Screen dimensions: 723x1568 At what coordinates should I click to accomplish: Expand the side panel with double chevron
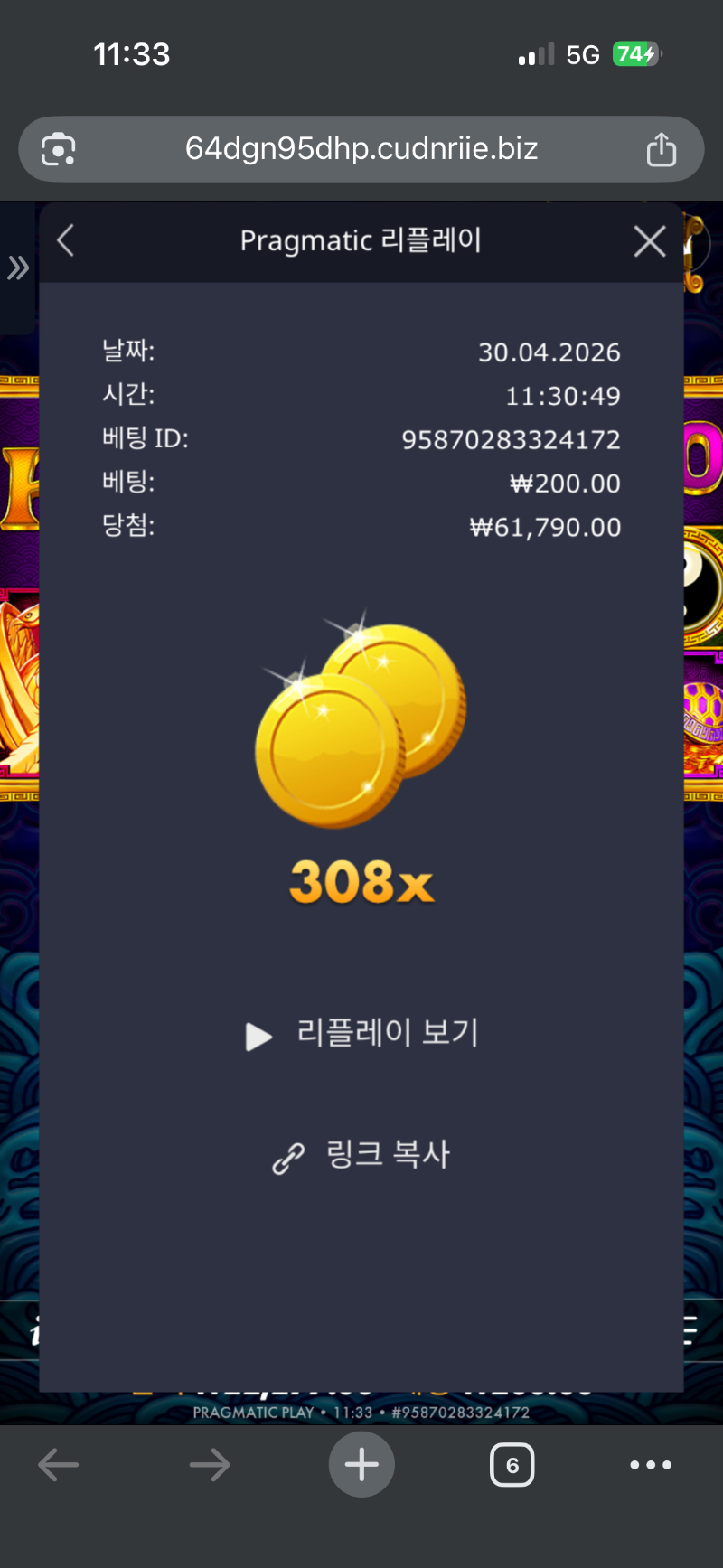click(x=18, y=268)
